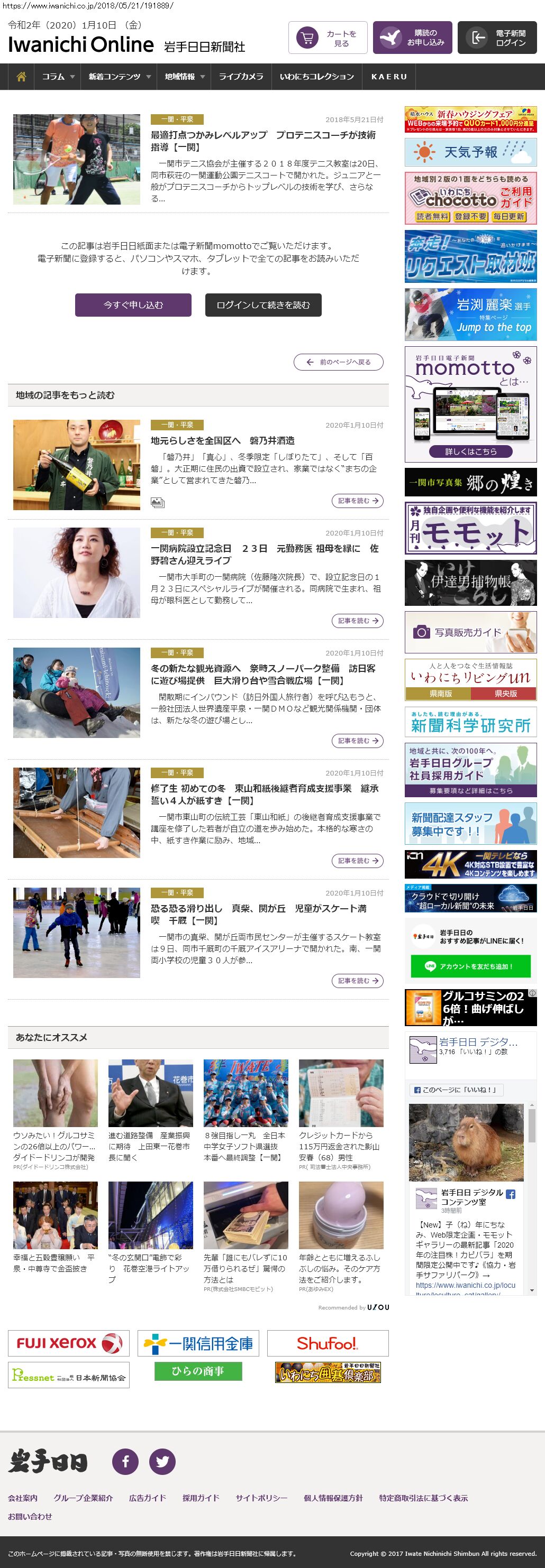
Task: Expand the コラム menu
Action: coord(58,77)
